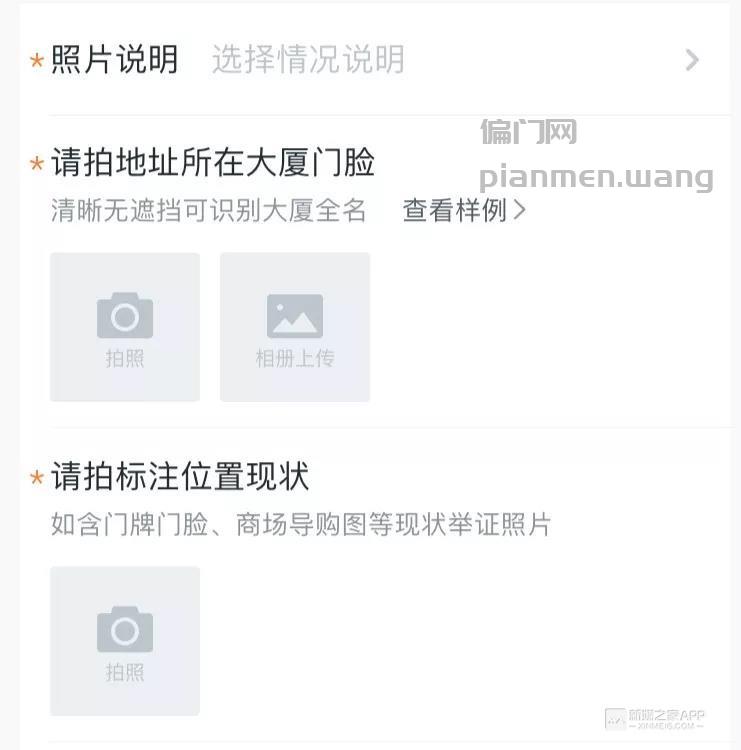Take a photo under 请拍标注位置现状
741x750 pixels.
[125, 641]
